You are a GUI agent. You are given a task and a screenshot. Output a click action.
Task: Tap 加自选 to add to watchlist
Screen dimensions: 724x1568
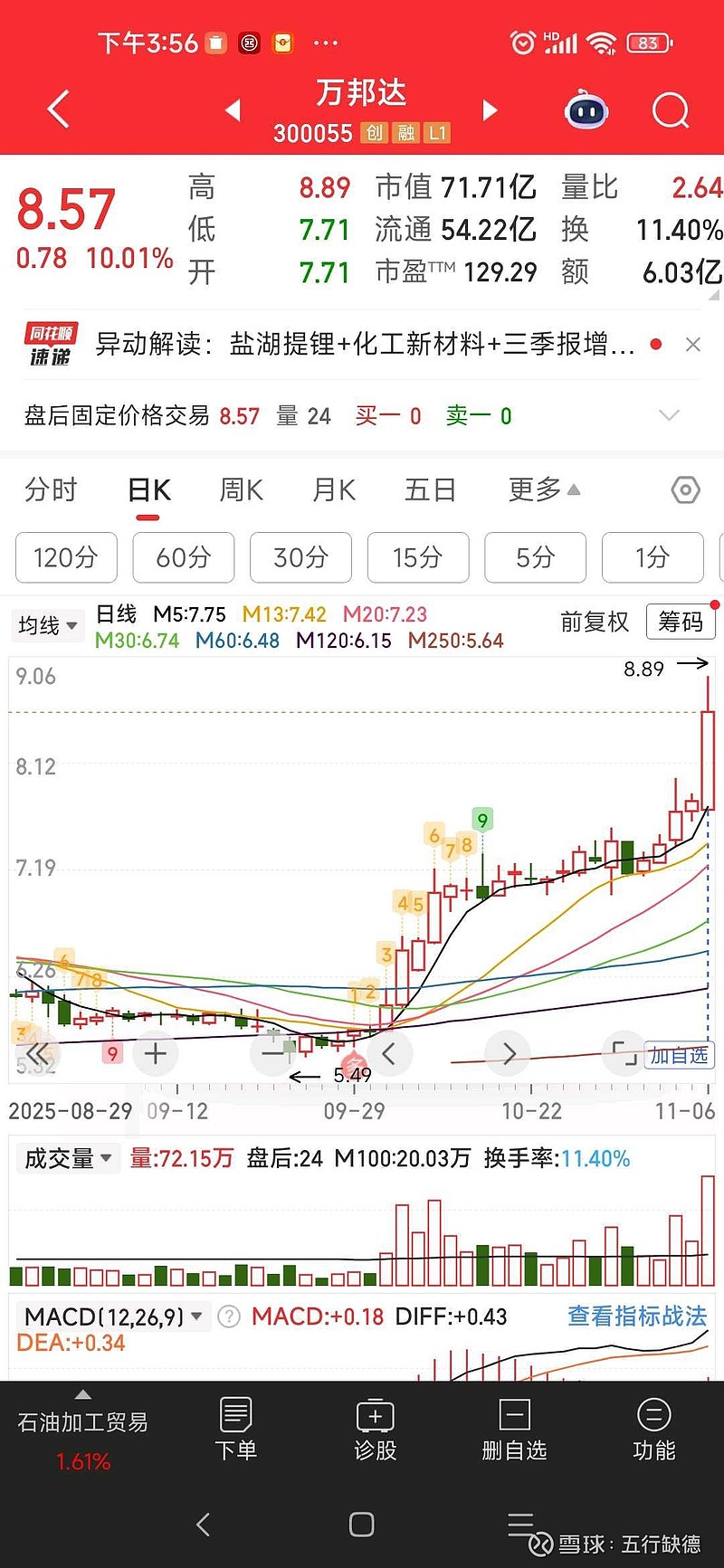point(679,1056)
